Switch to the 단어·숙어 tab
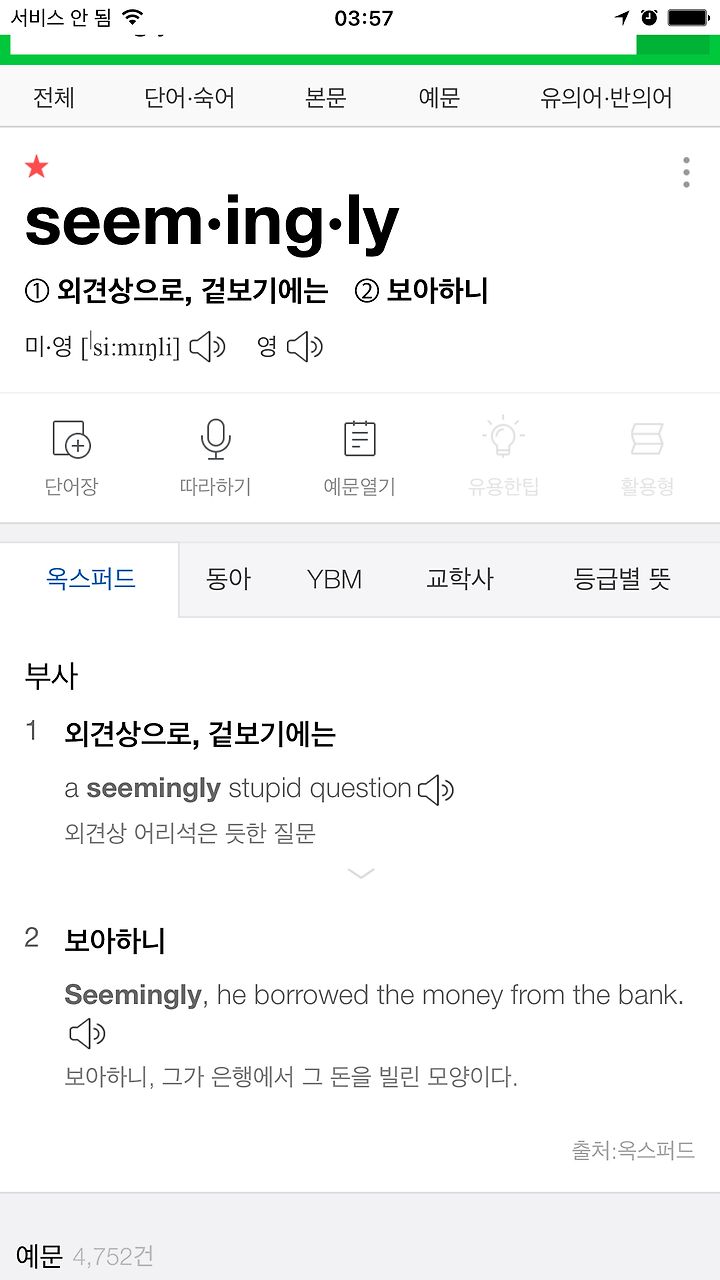The width and height of the screenshot is (720, 1280). click(x=190, y=98)
